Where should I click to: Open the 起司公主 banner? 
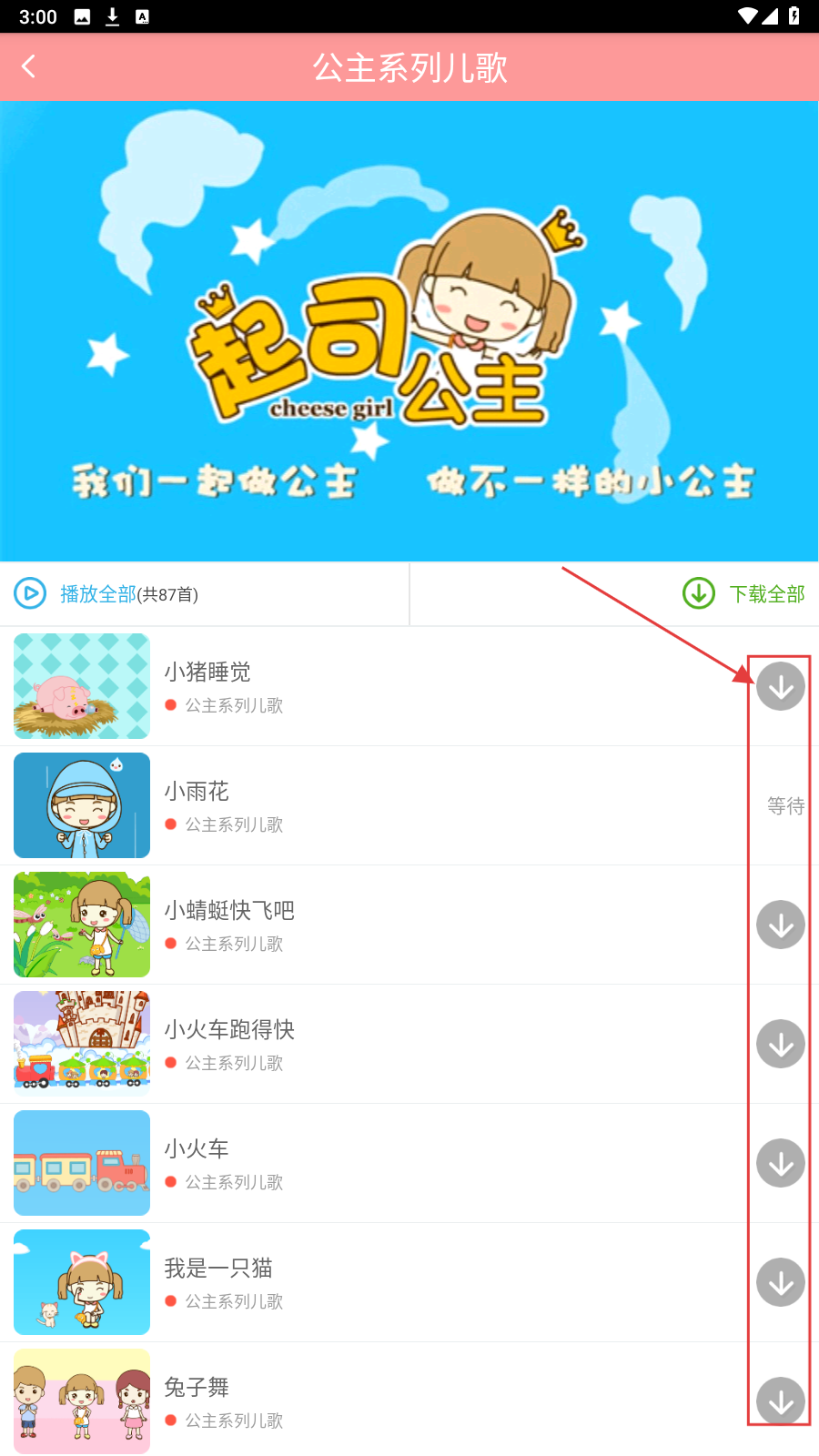[x=409, y=330]
